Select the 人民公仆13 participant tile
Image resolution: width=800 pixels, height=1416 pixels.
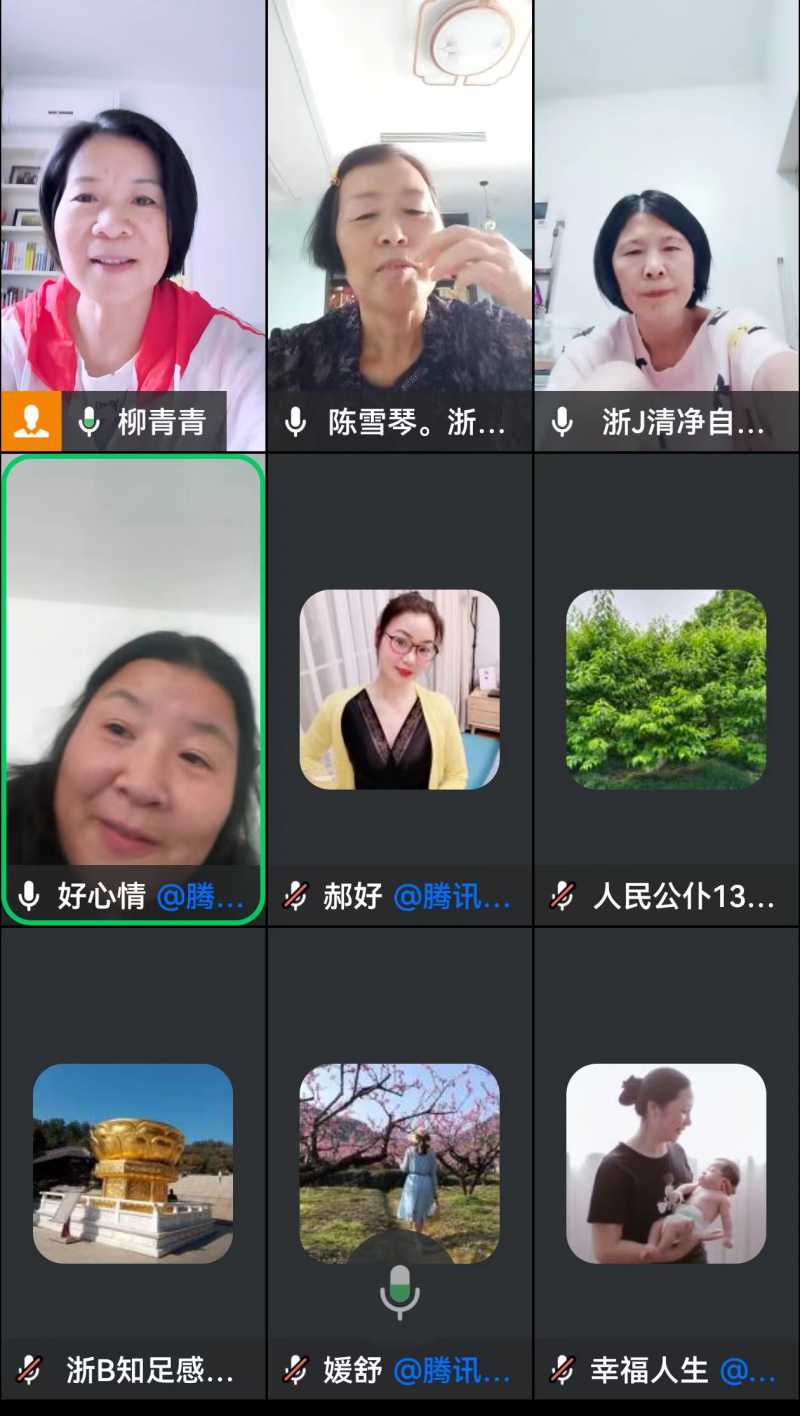[x=667, y=690]
